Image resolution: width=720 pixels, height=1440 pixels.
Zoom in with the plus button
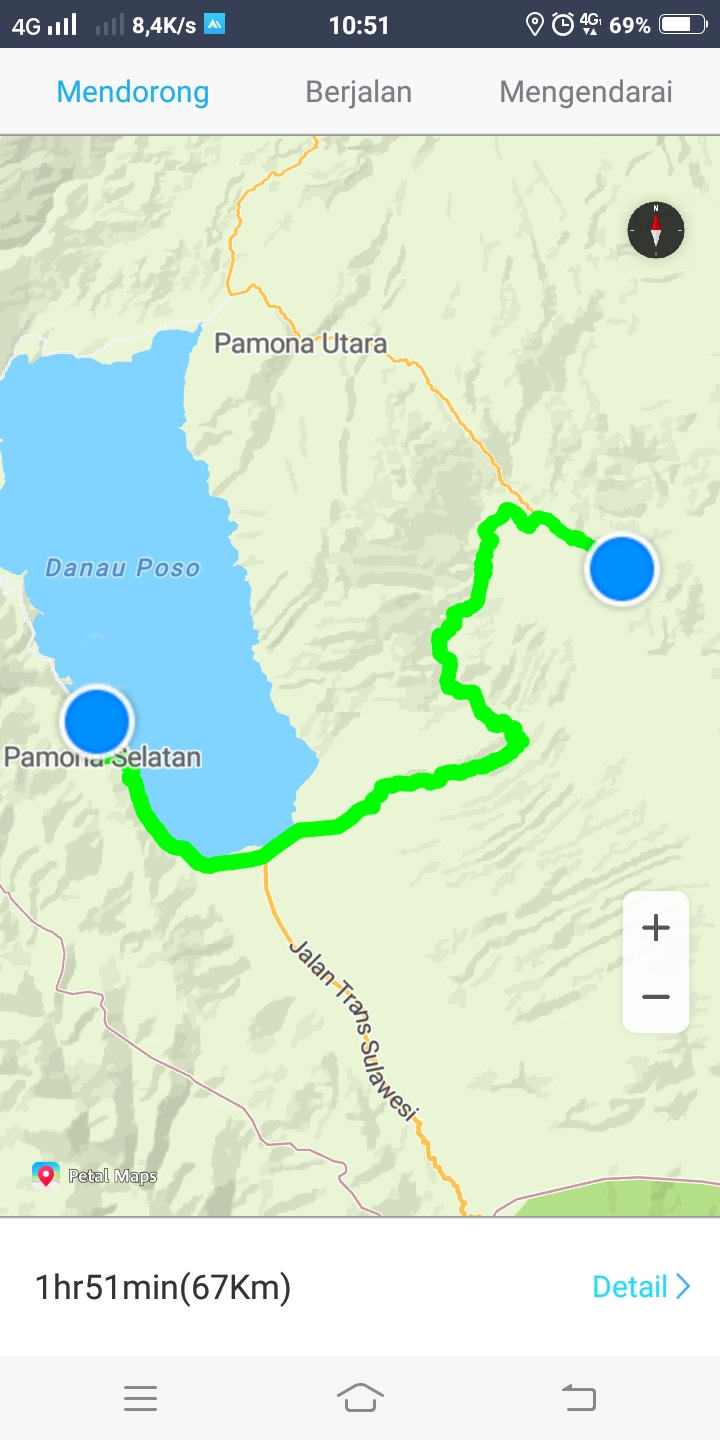[656, 928]
